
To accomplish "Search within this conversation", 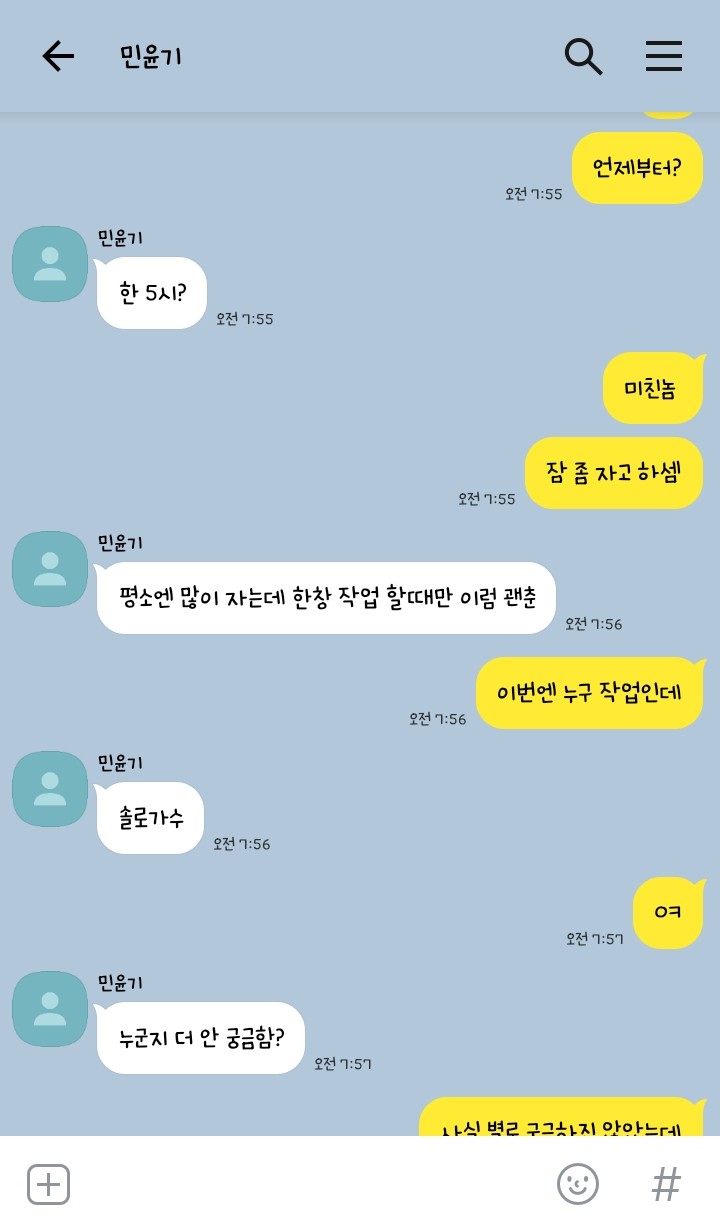I will (583, 56).
